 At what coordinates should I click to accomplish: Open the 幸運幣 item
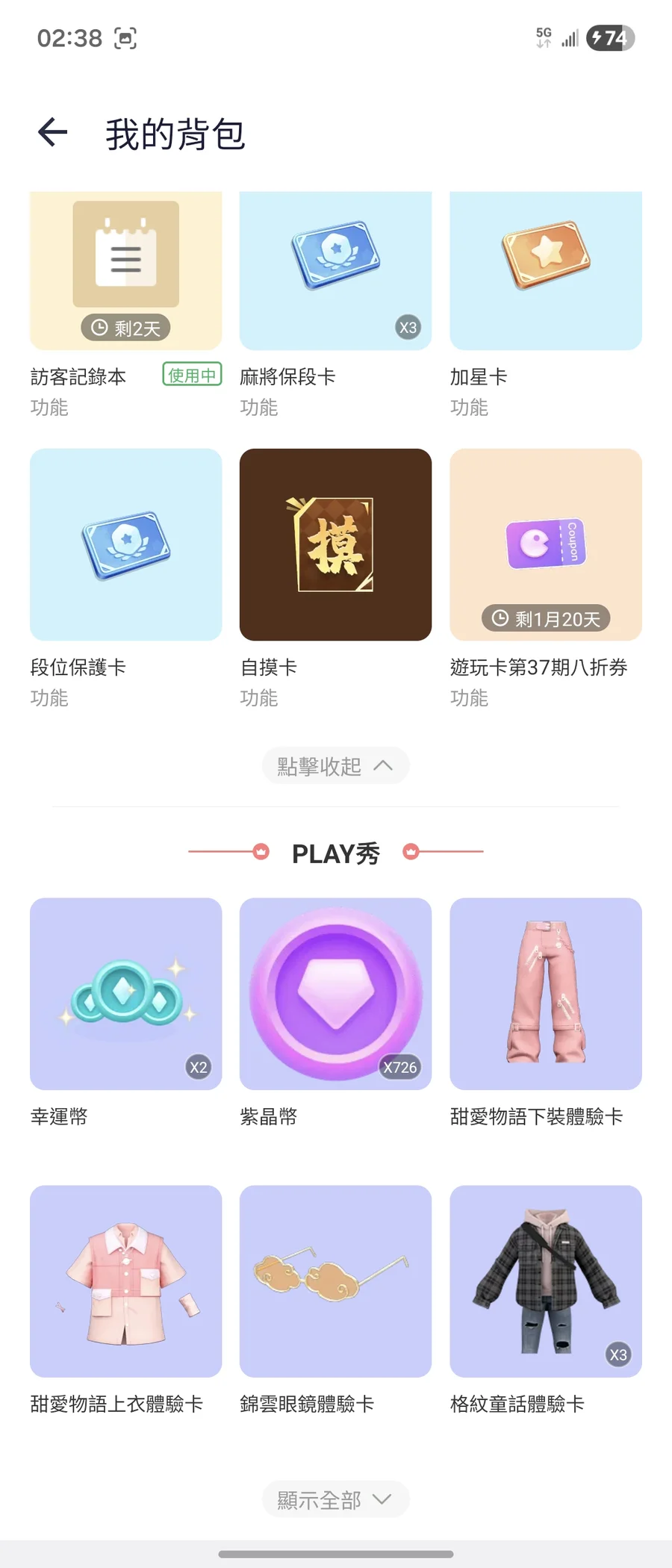[x=125, y=993]
